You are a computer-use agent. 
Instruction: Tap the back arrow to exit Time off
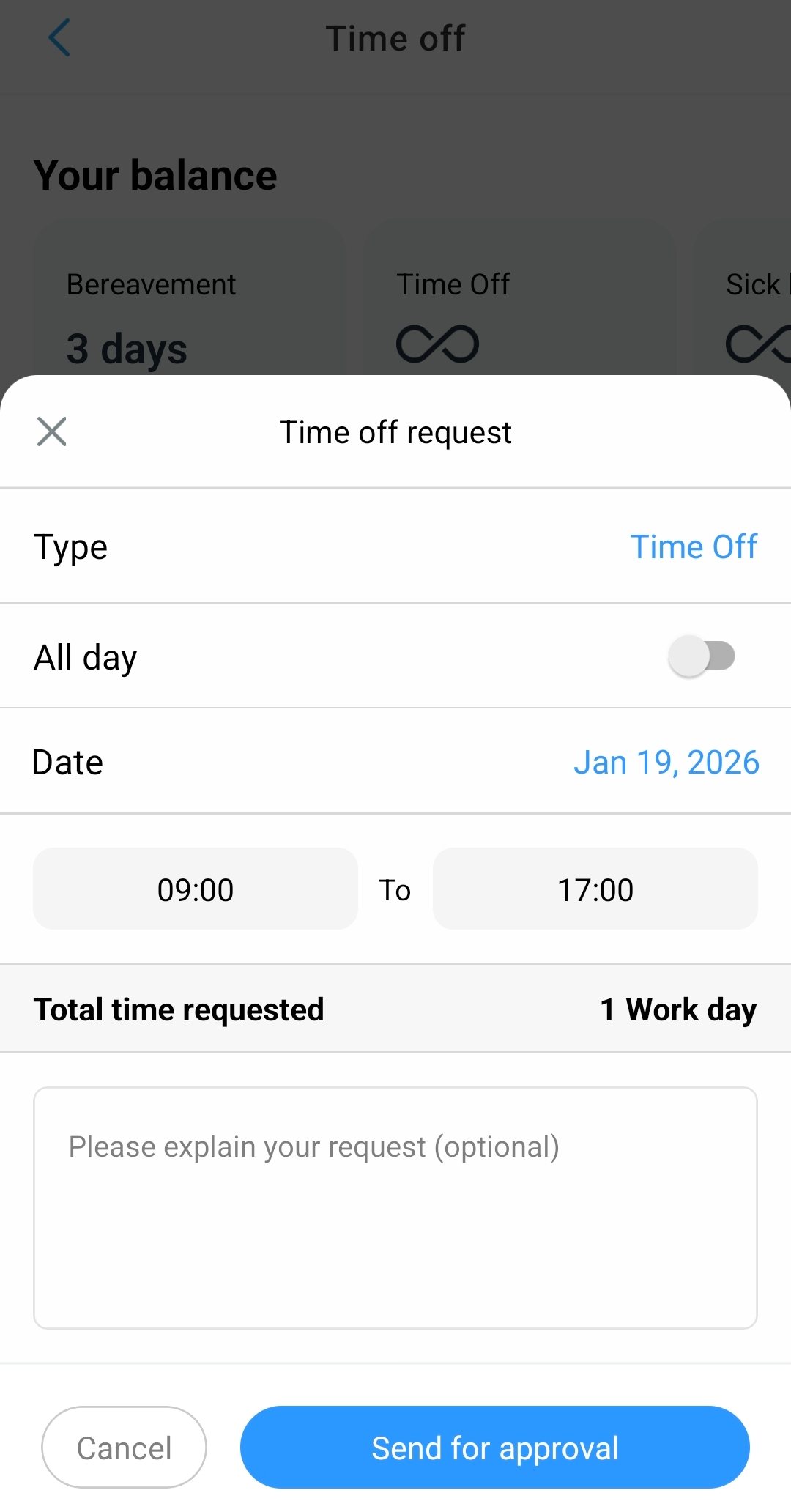pyautogui.click(x=60, y=38)
